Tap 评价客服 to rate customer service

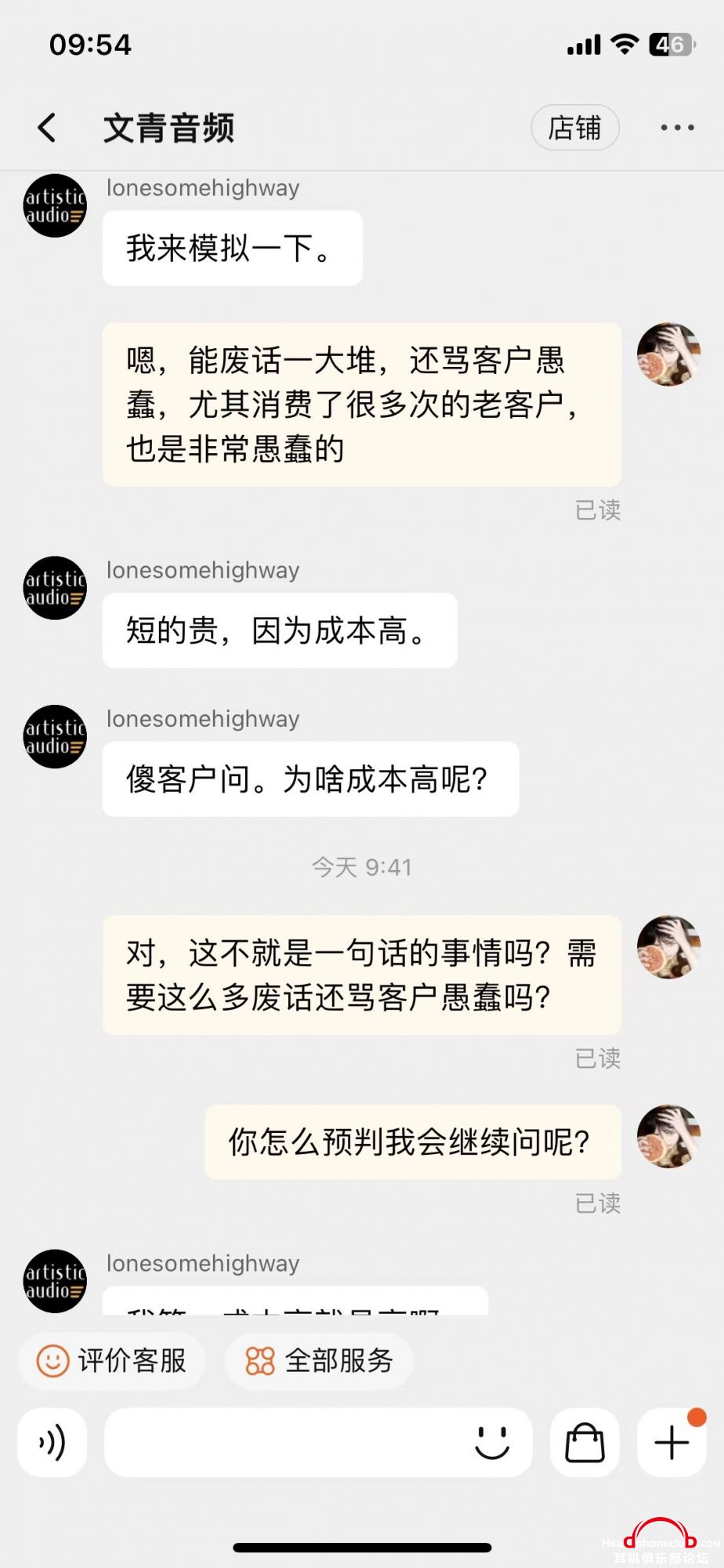[x=113, y=1360]
